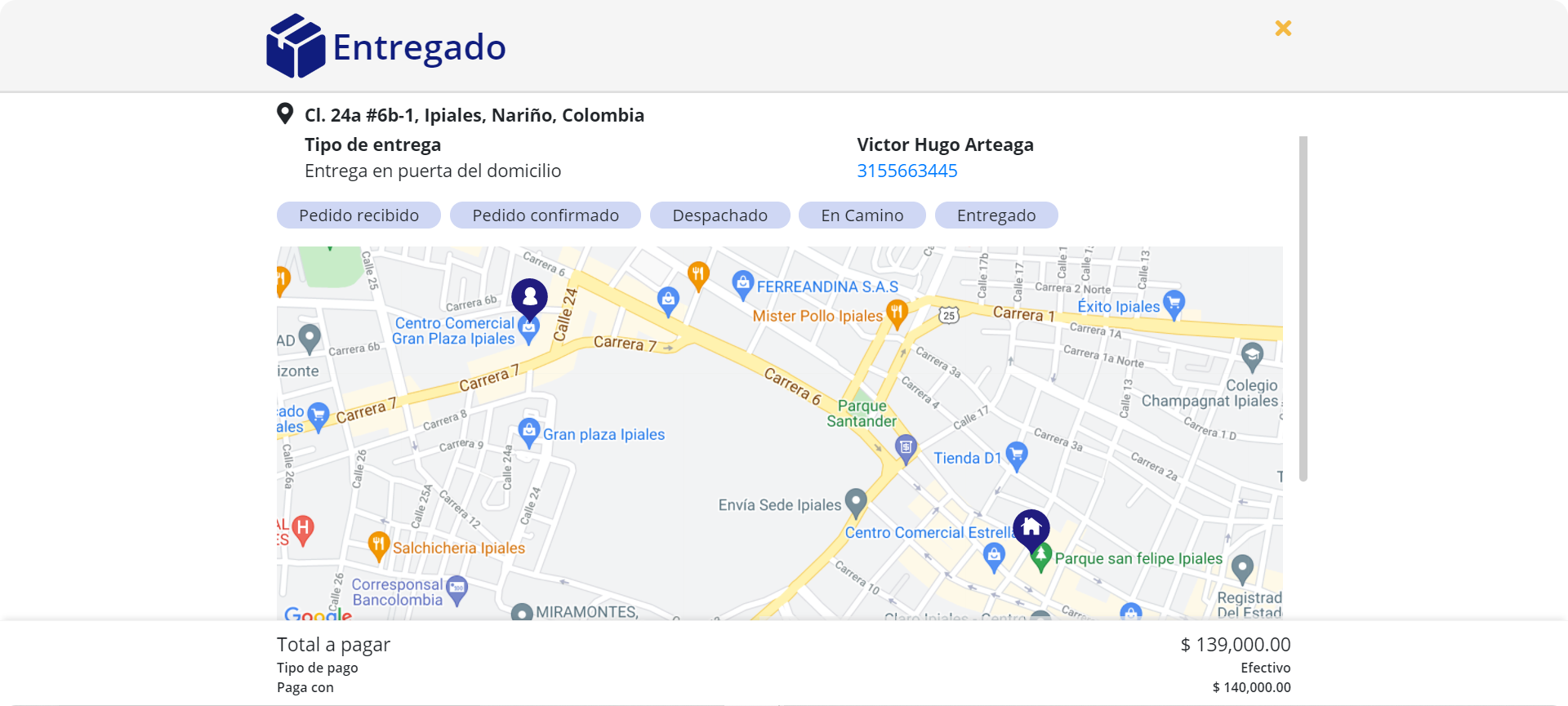Select the En Camino status chip

[x=862, y=215]
